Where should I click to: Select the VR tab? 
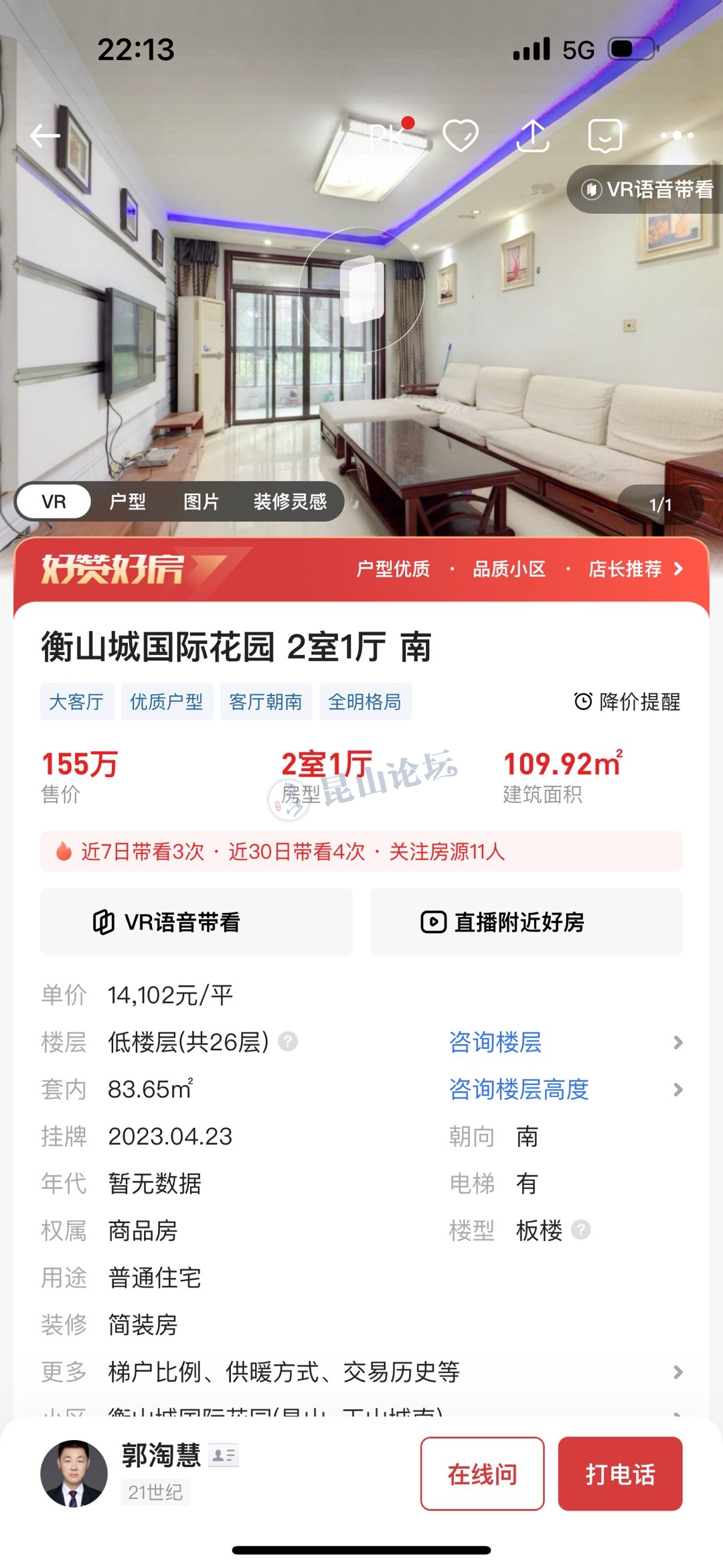pos(54,502)
